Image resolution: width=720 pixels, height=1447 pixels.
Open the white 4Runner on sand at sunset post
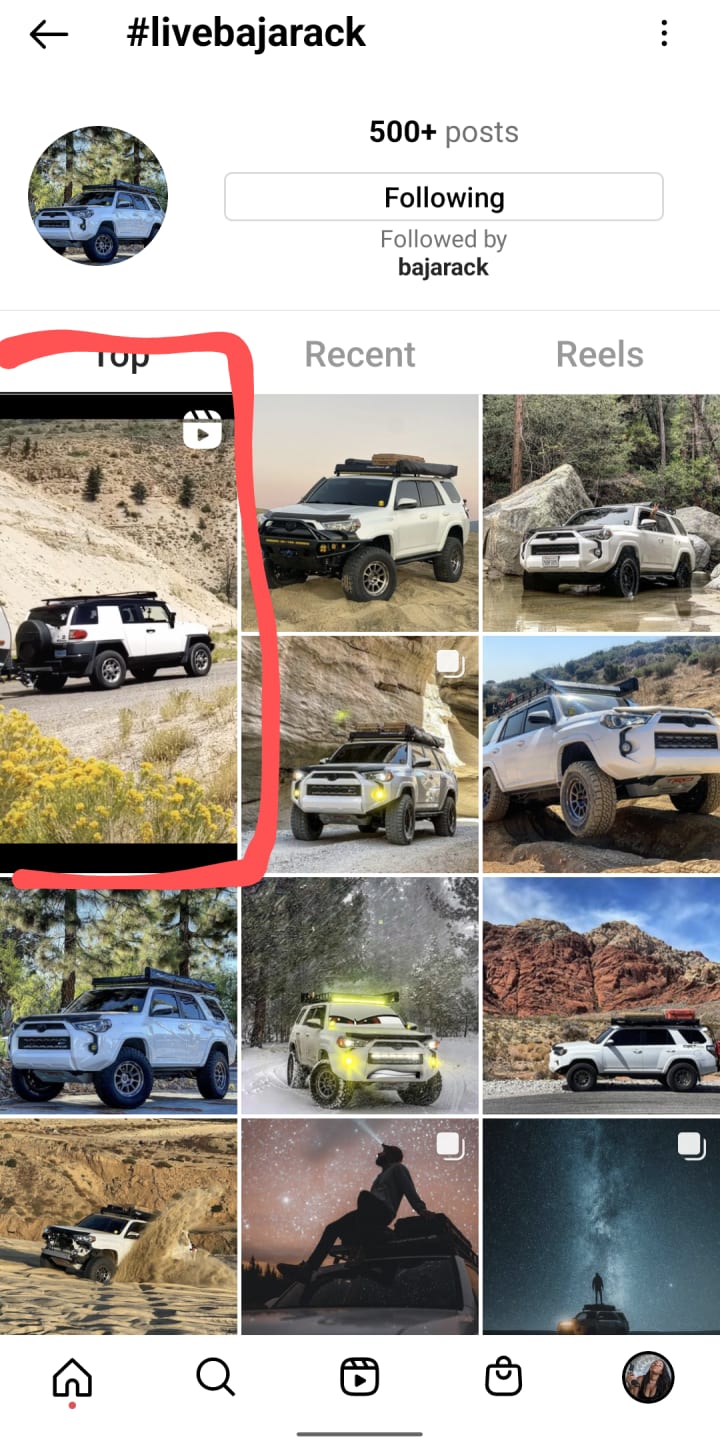(x=360, y=512)
